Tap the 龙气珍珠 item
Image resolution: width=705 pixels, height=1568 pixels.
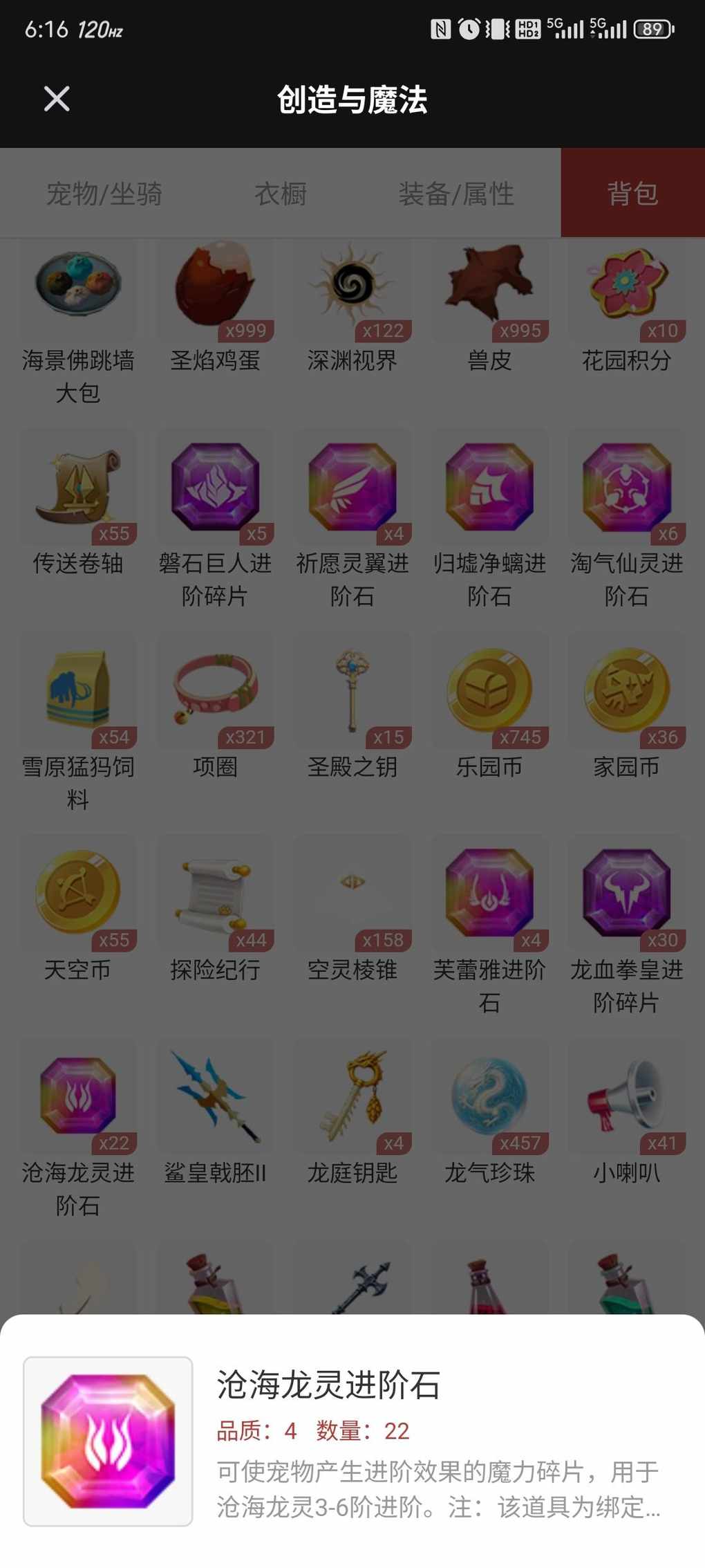tap(489, 1096)
